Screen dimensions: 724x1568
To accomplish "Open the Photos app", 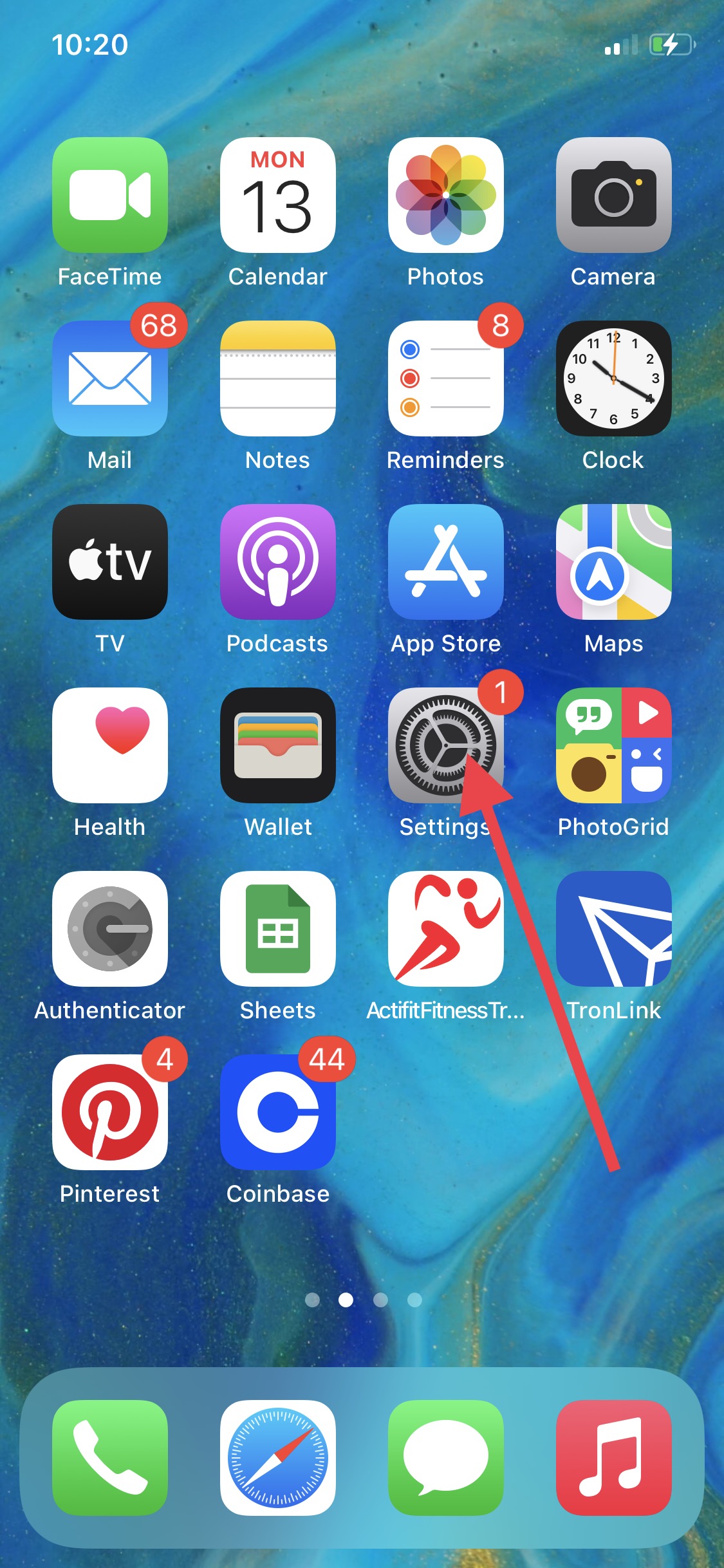I will 446,195.
